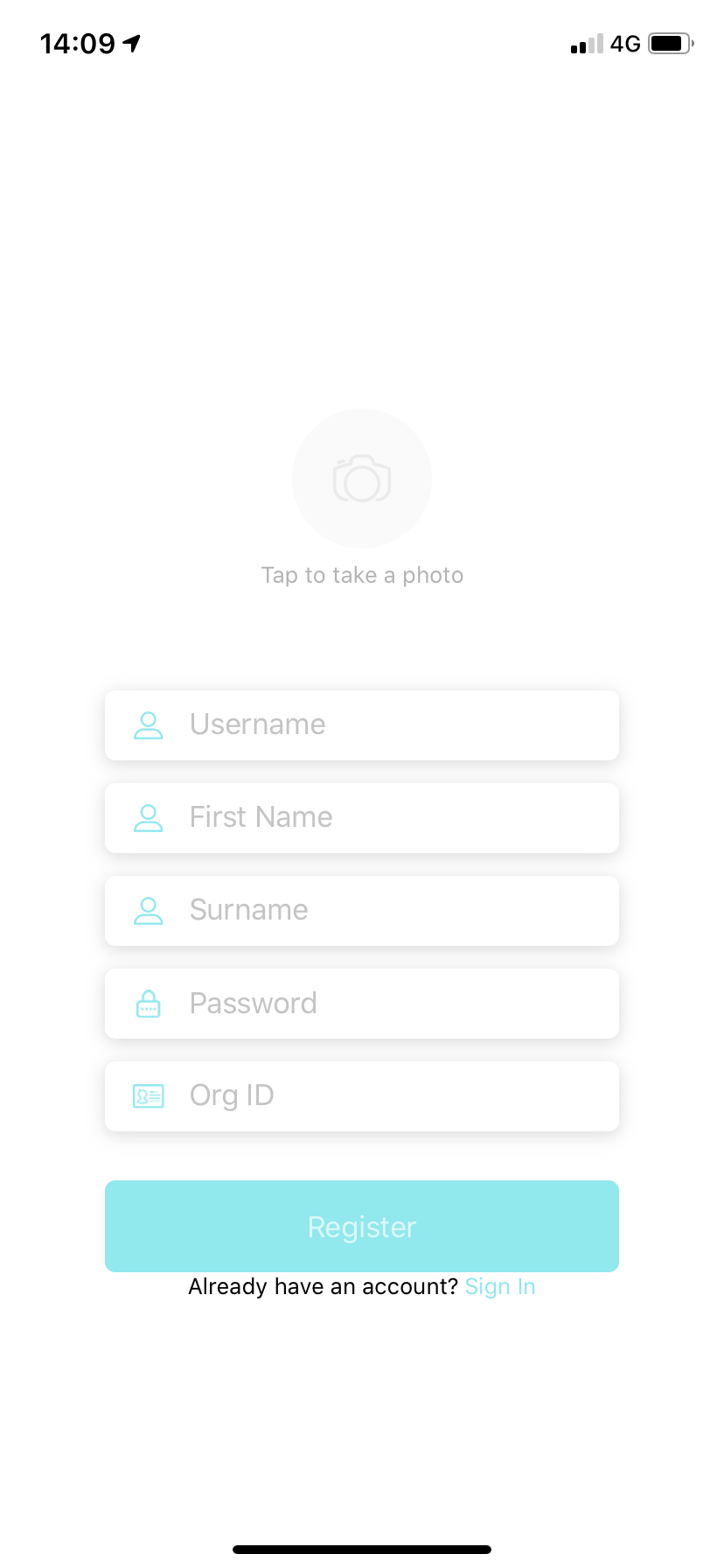Enter the Password field
The image size is (724, 1568).
[x=362, y=1004]
